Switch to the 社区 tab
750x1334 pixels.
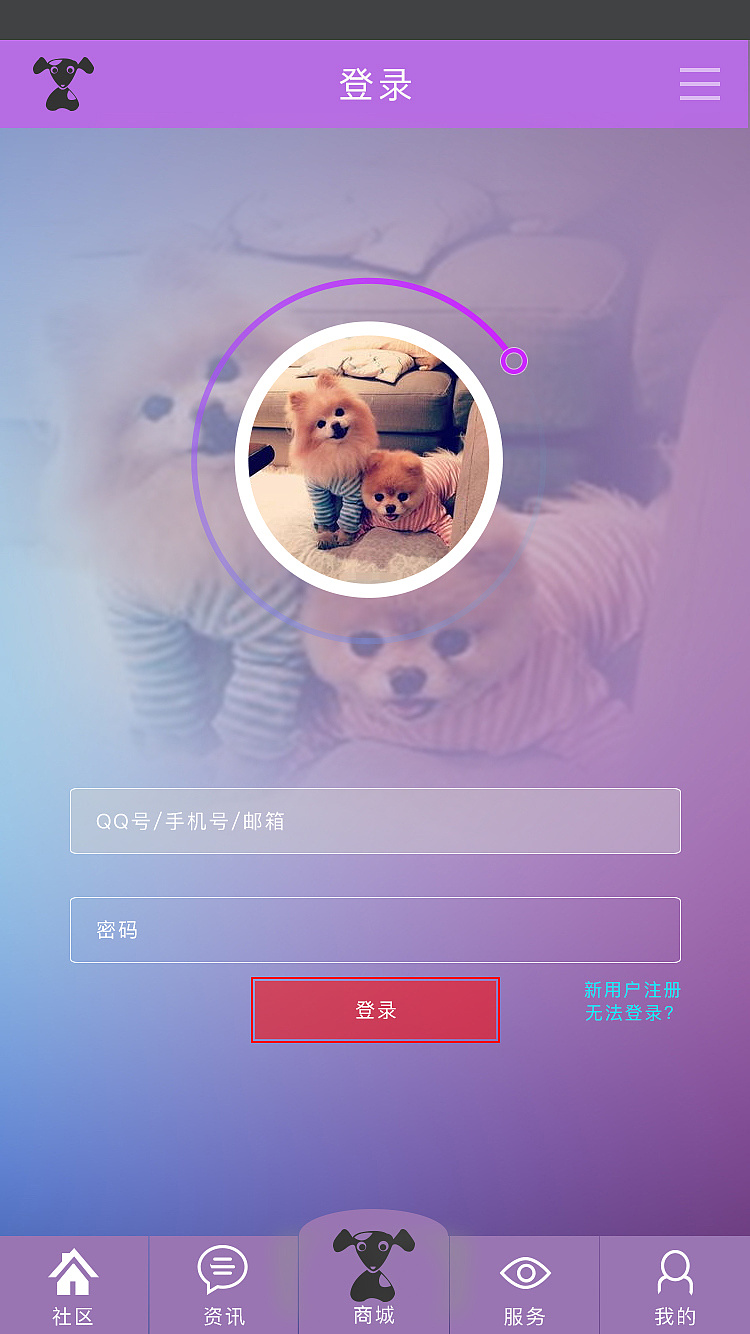coord(74,1286)
